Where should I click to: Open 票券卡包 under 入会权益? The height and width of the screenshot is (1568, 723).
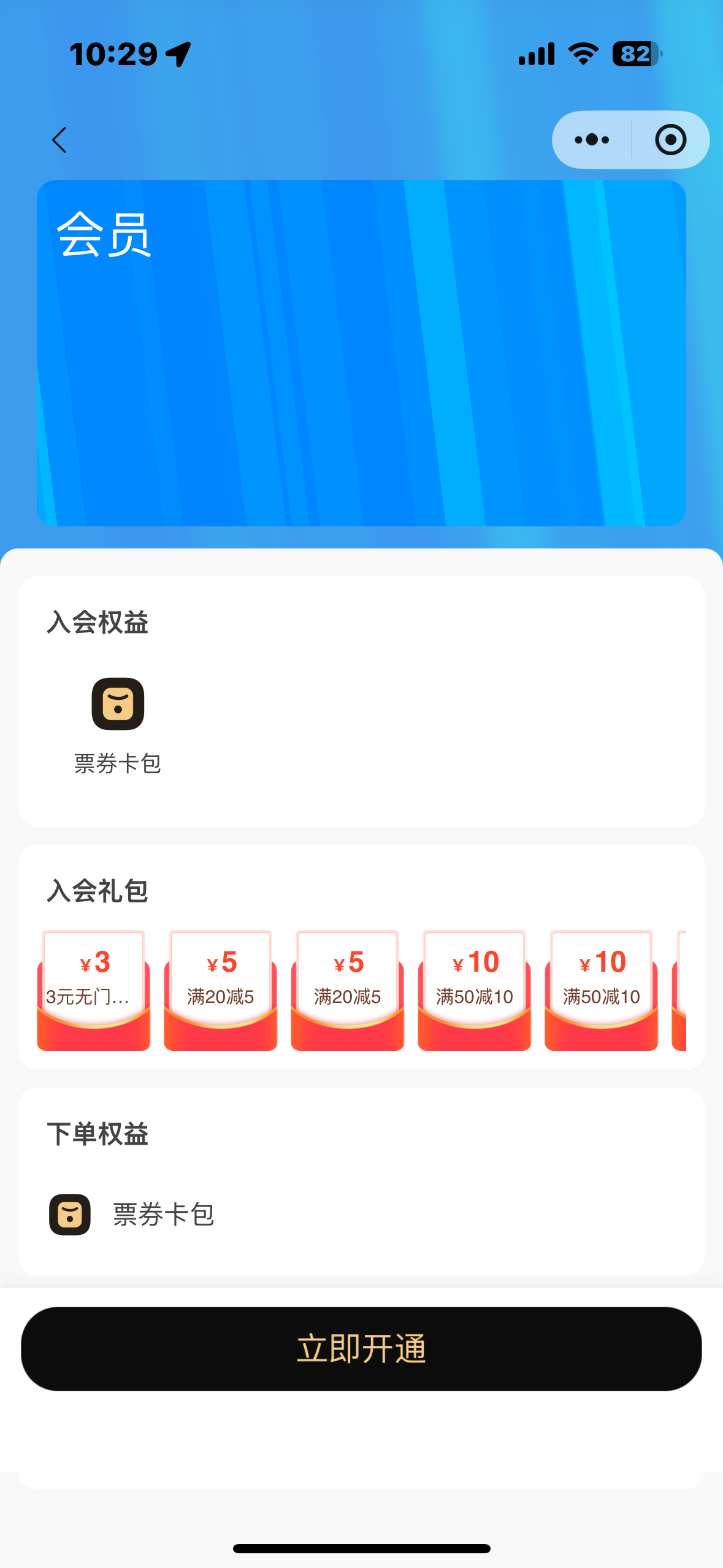tap(118, 725)
